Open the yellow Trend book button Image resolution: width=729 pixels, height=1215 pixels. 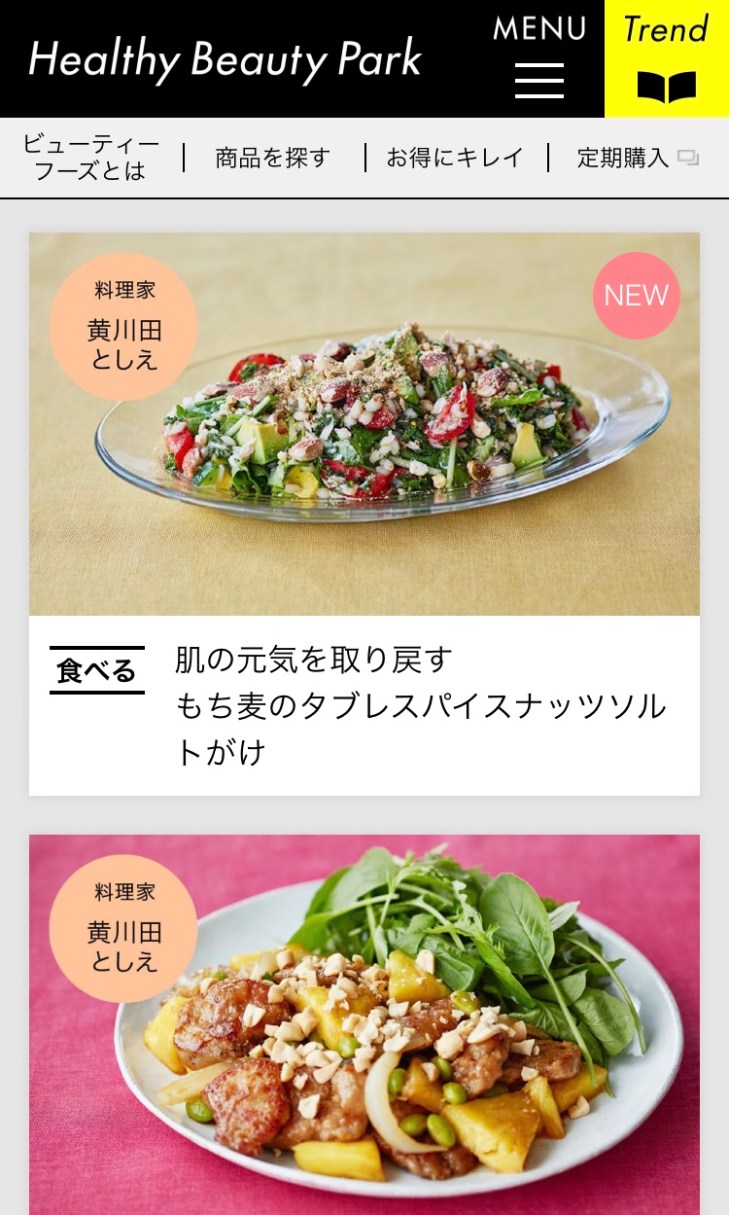tap(666, 59)
